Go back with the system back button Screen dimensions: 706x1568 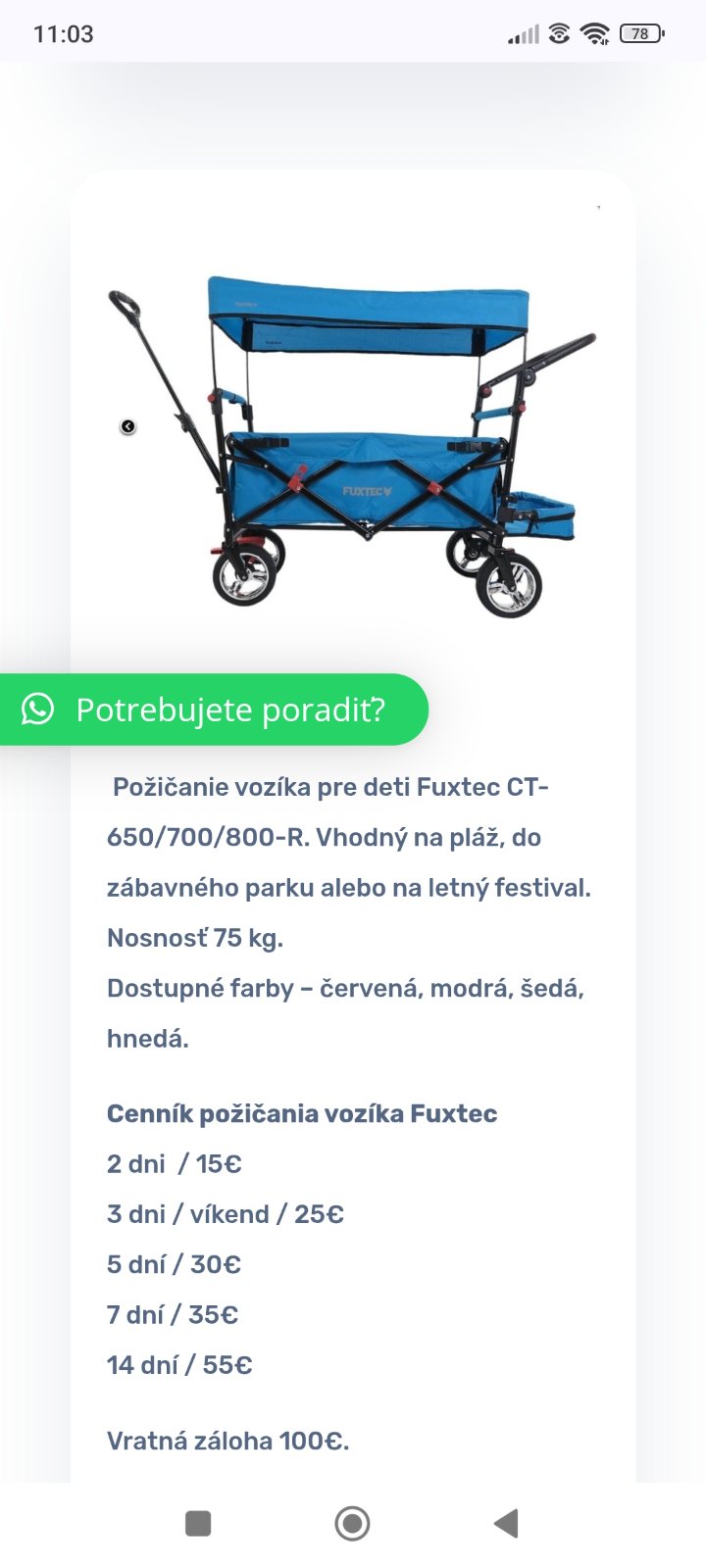click(x=506, y=1523)
